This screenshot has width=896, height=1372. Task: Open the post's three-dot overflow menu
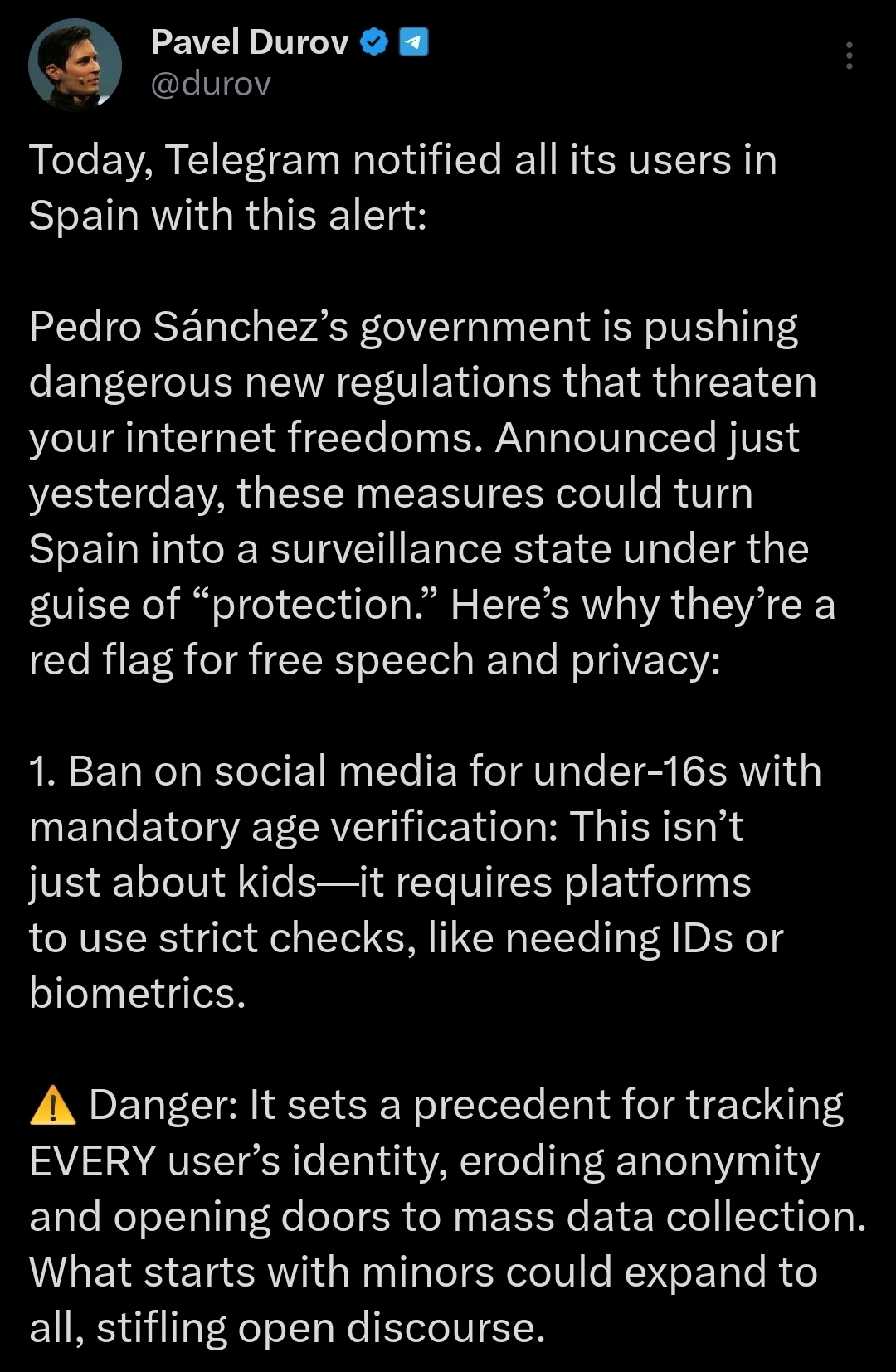pos(849,56)
